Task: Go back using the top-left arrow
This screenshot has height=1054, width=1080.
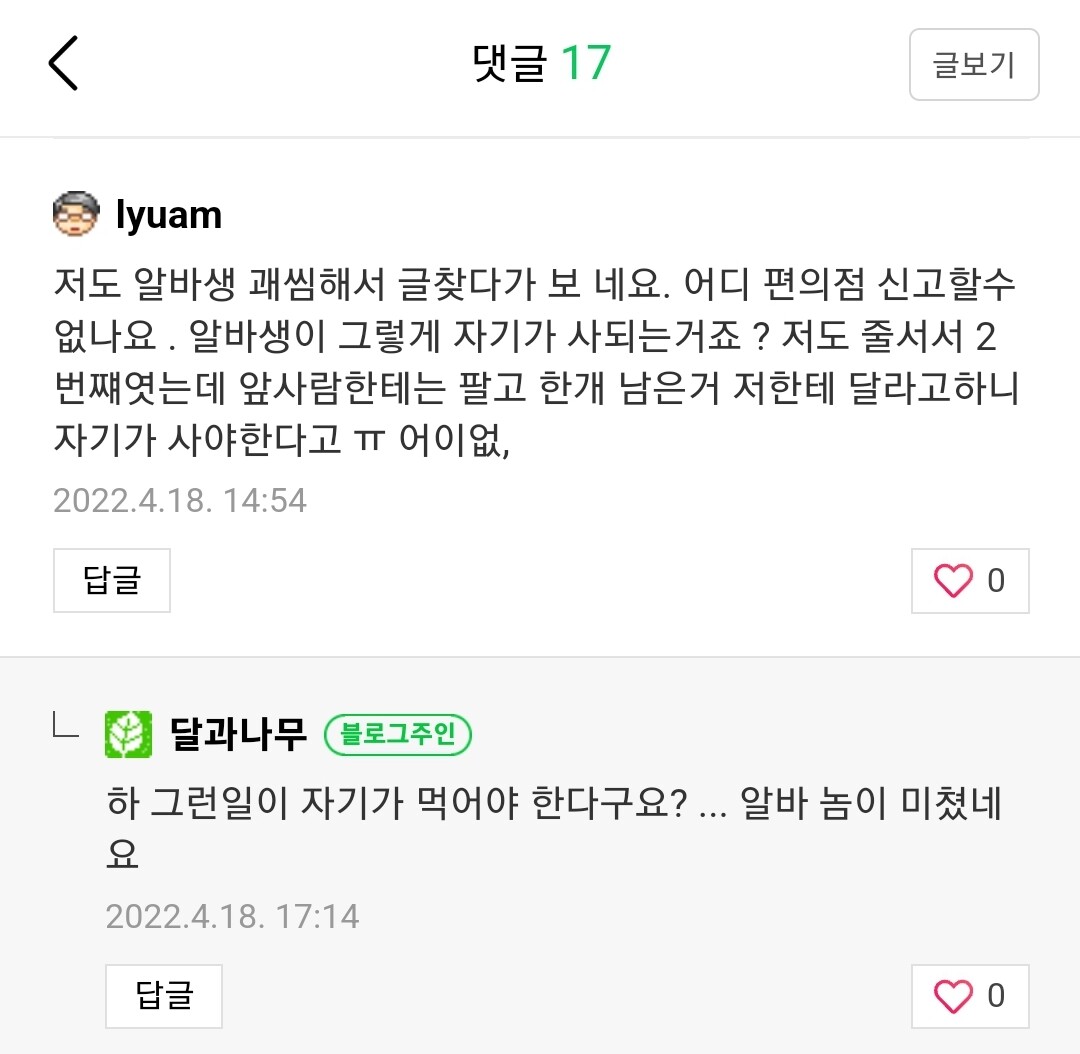Action: (64, 63)
